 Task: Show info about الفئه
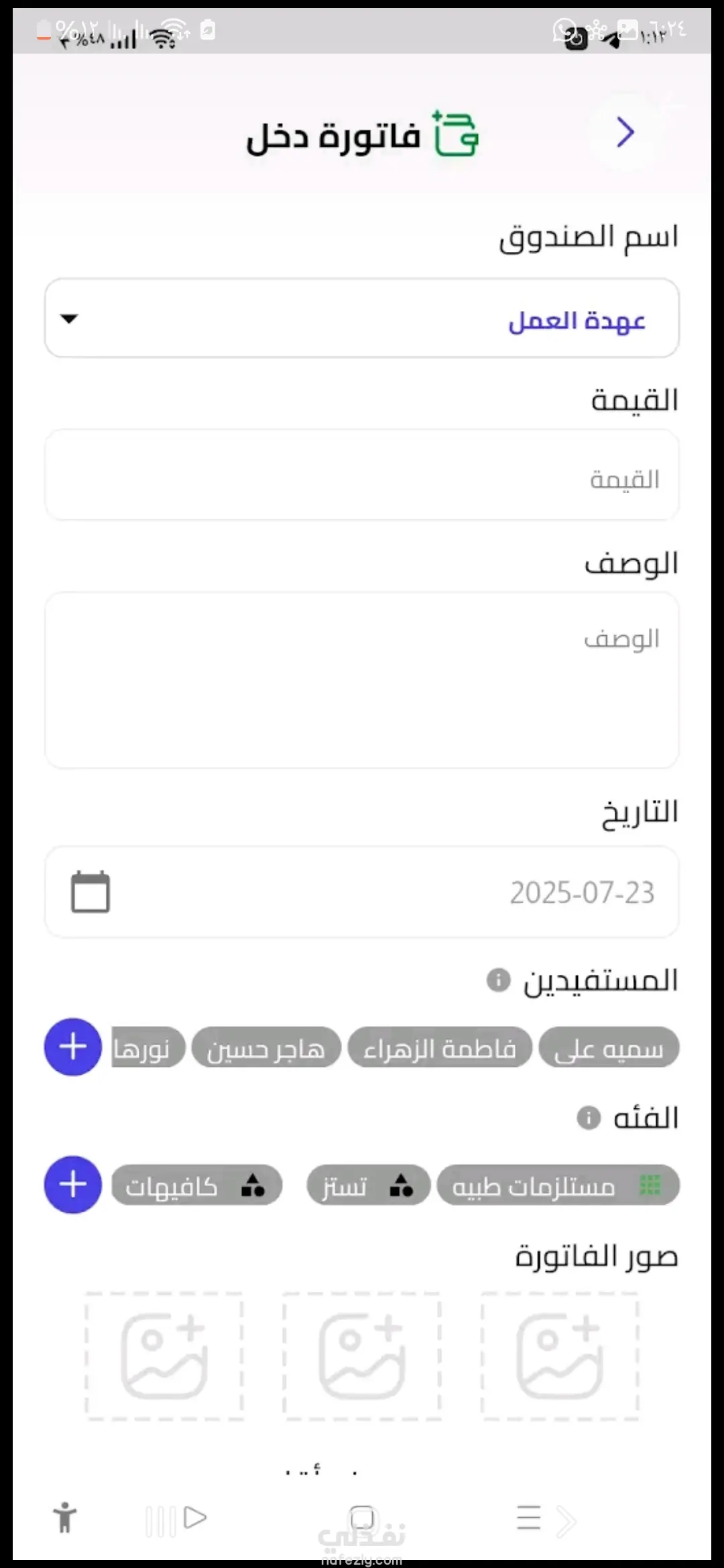pyautogui.click(x=589, y=1118)
